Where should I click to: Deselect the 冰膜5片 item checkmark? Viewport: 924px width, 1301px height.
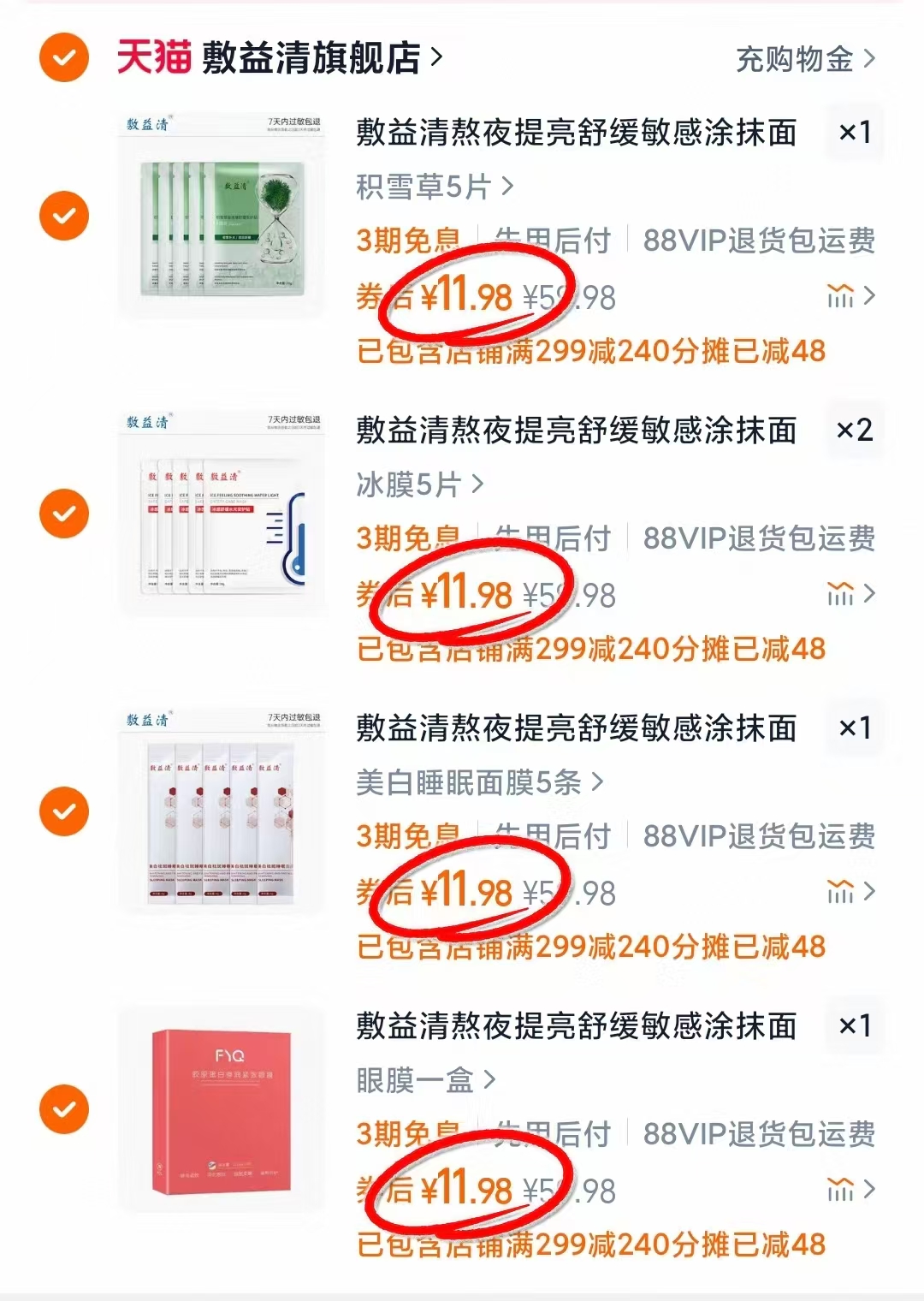(x=63, y=514)
